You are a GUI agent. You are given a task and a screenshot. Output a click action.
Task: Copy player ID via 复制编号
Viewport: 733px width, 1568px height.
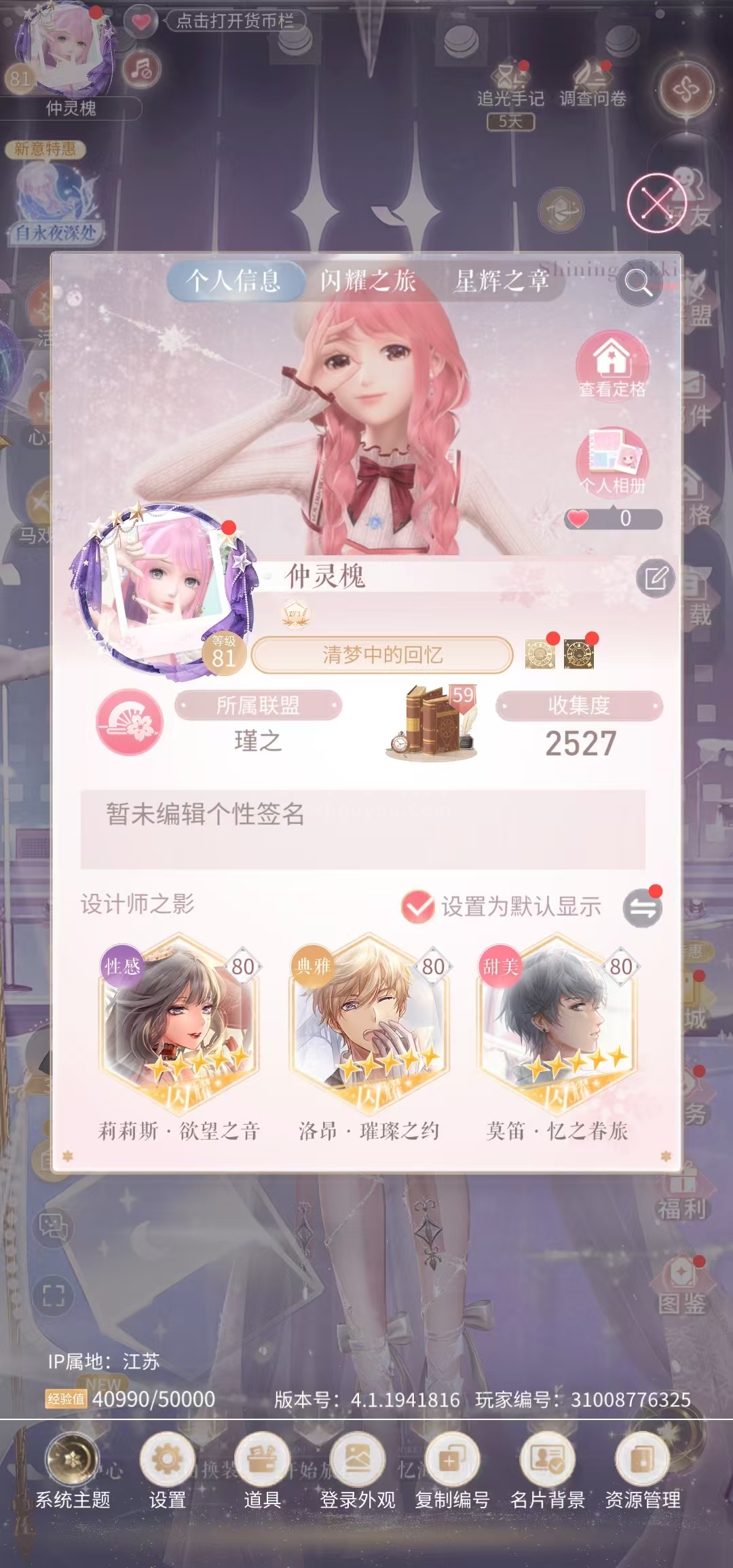tap(452, 1471)
